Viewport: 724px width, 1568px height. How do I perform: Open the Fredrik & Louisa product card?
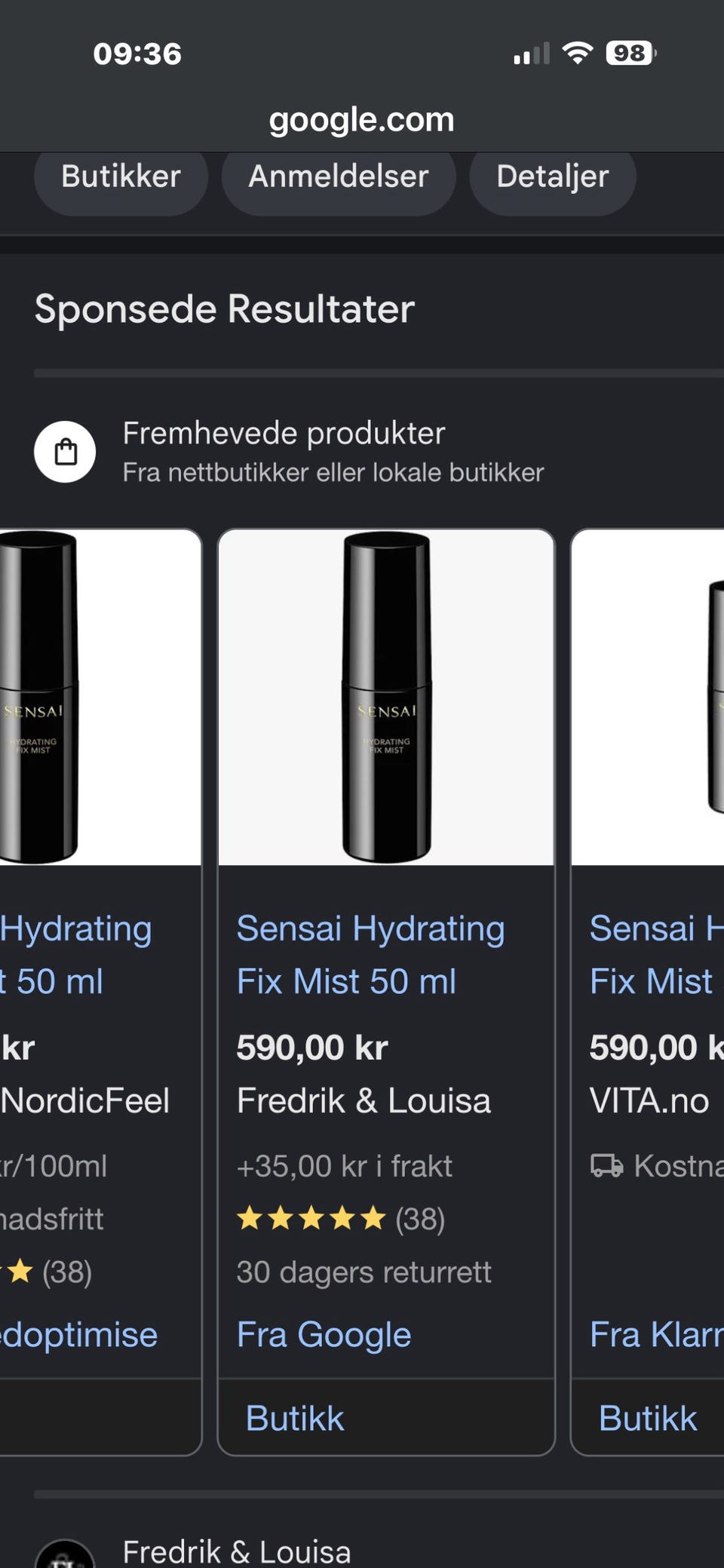tap(386, 953)
